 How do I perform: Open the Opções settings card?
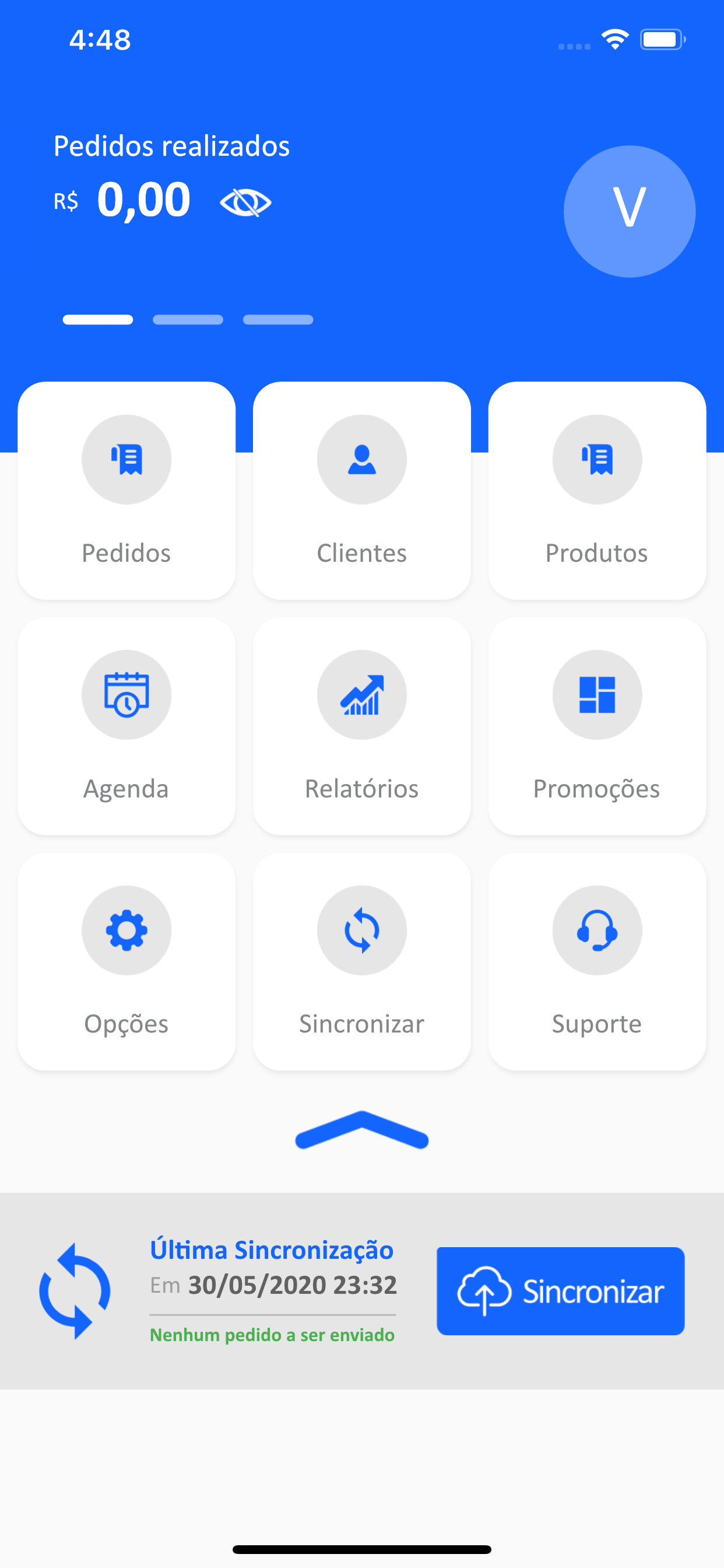126,962
